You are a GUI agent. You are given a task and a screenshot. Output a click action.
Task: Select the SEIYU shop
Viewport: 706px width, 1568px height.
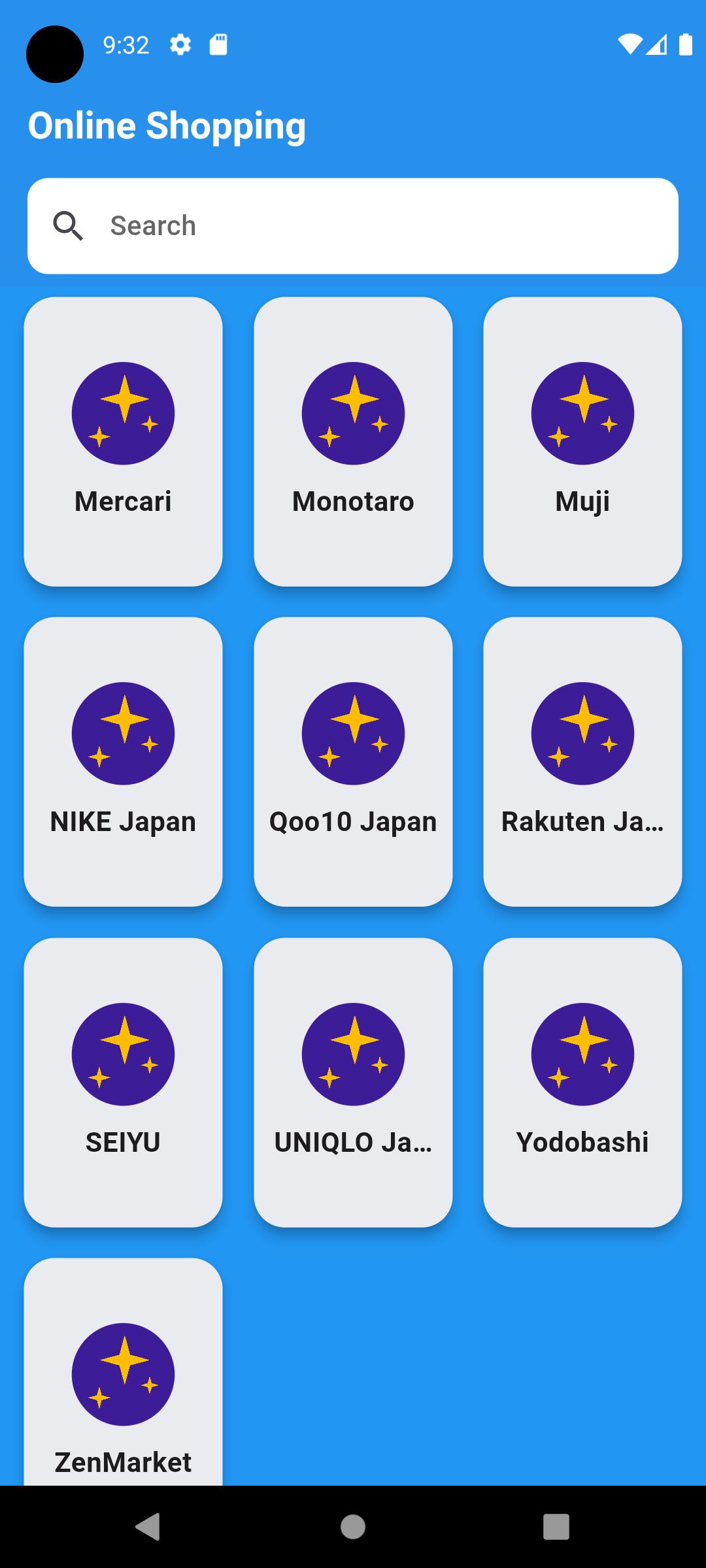(123, 1083)
